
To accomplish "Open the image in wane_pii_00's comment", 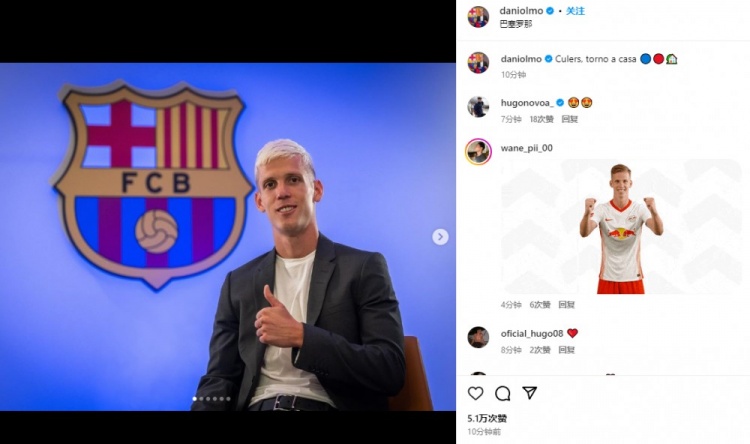I will (621, 227).
